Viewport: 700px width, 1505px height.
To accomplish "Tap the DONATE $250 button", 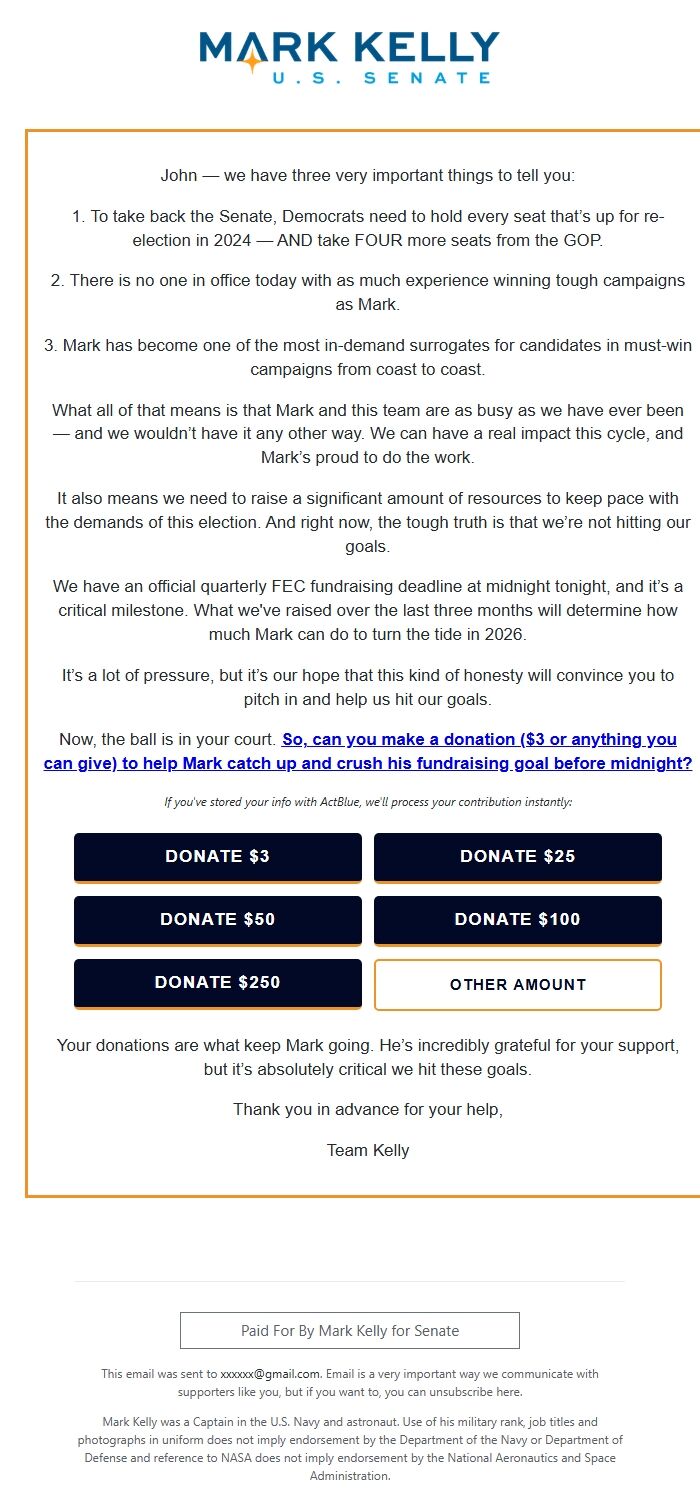I will tap(218, 983).
